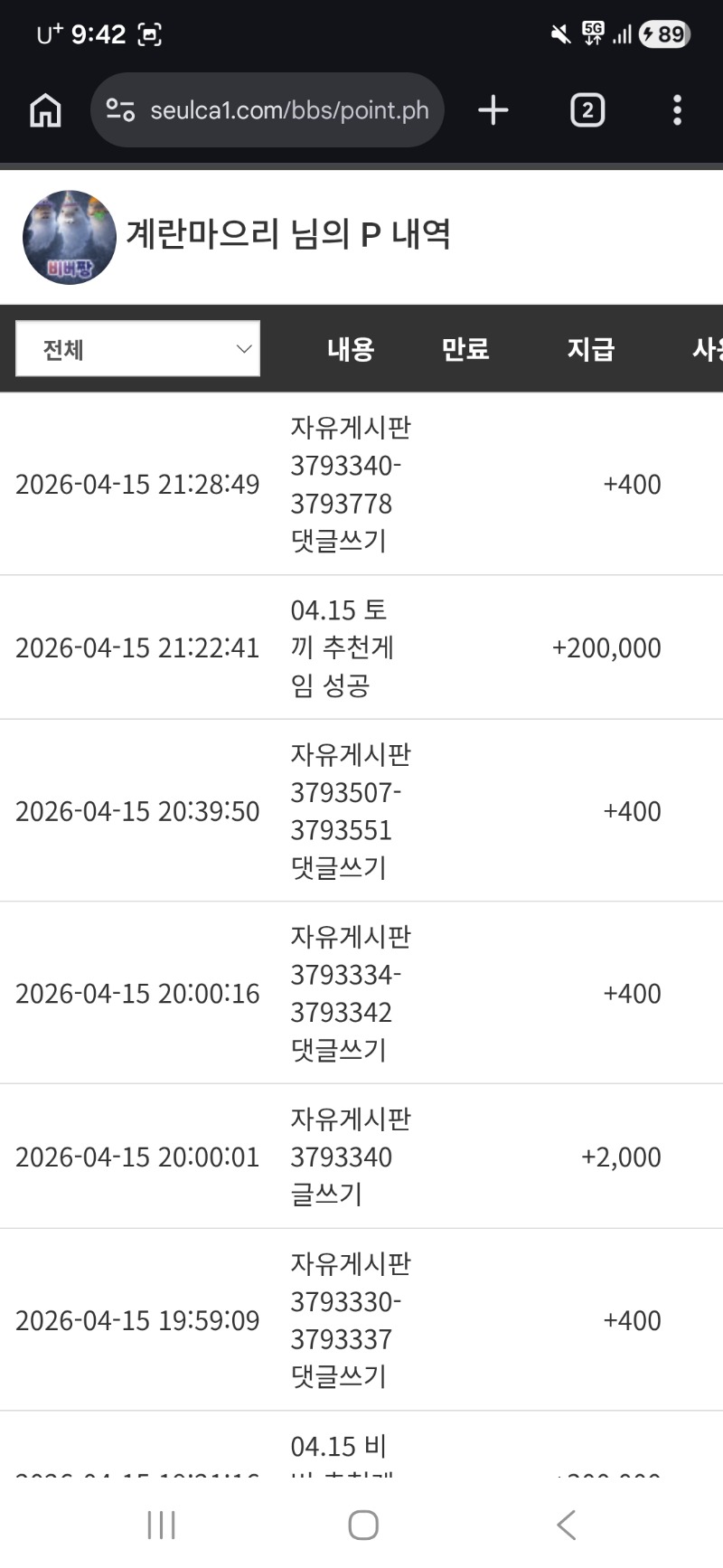This screenshot has width=723, height=1568.
Task: Open the browser overflow menu
Action: pyautogui.click(x=677, y=110)
